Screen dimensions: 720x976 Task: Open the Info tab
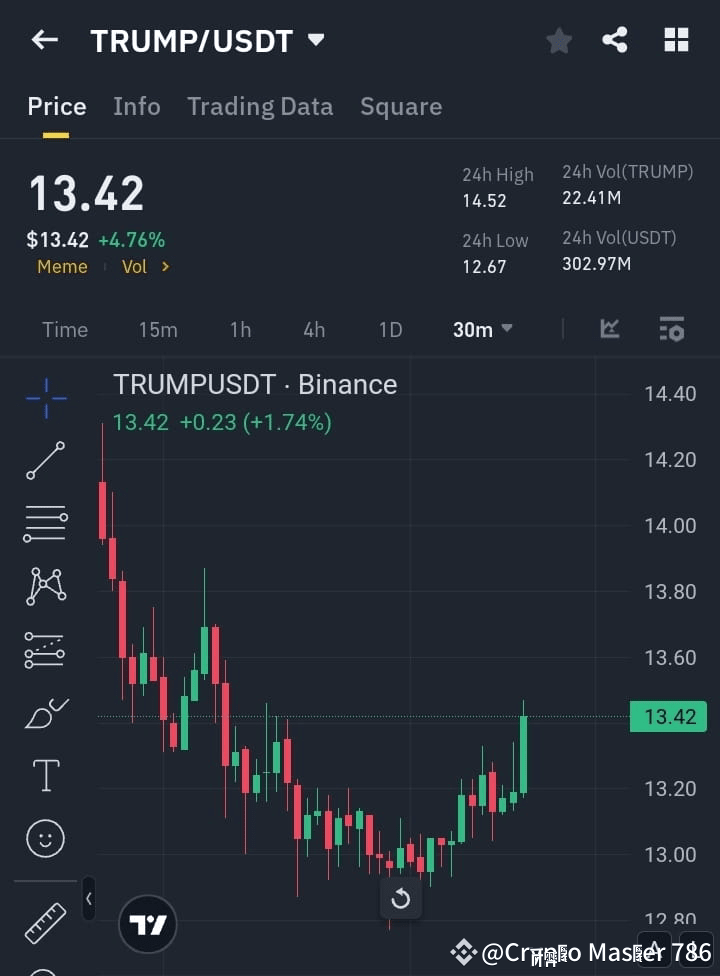coord(137,106)
